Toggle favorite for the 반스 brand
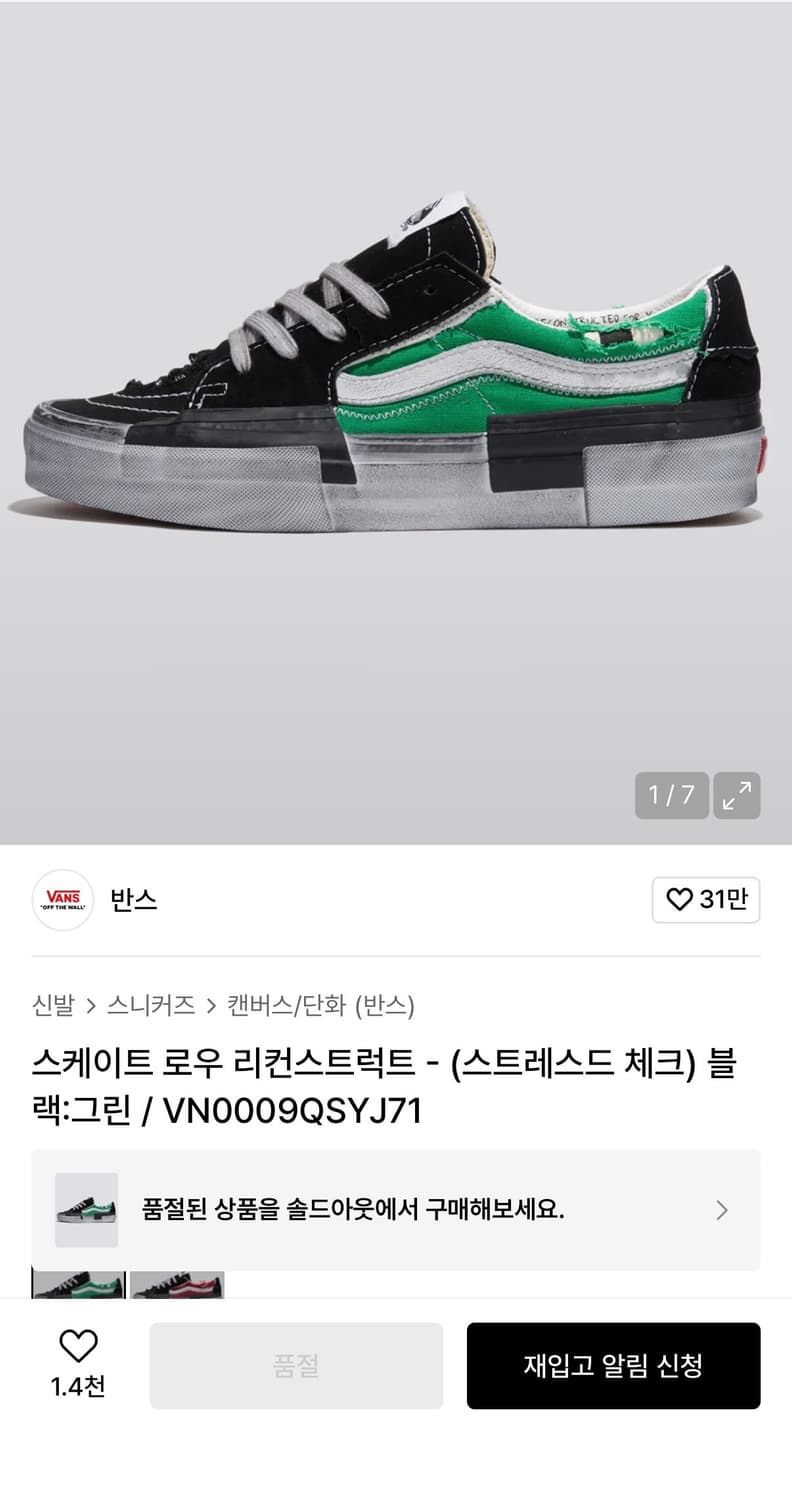Viewport: 792px width, 1500px height. (706, 901)
